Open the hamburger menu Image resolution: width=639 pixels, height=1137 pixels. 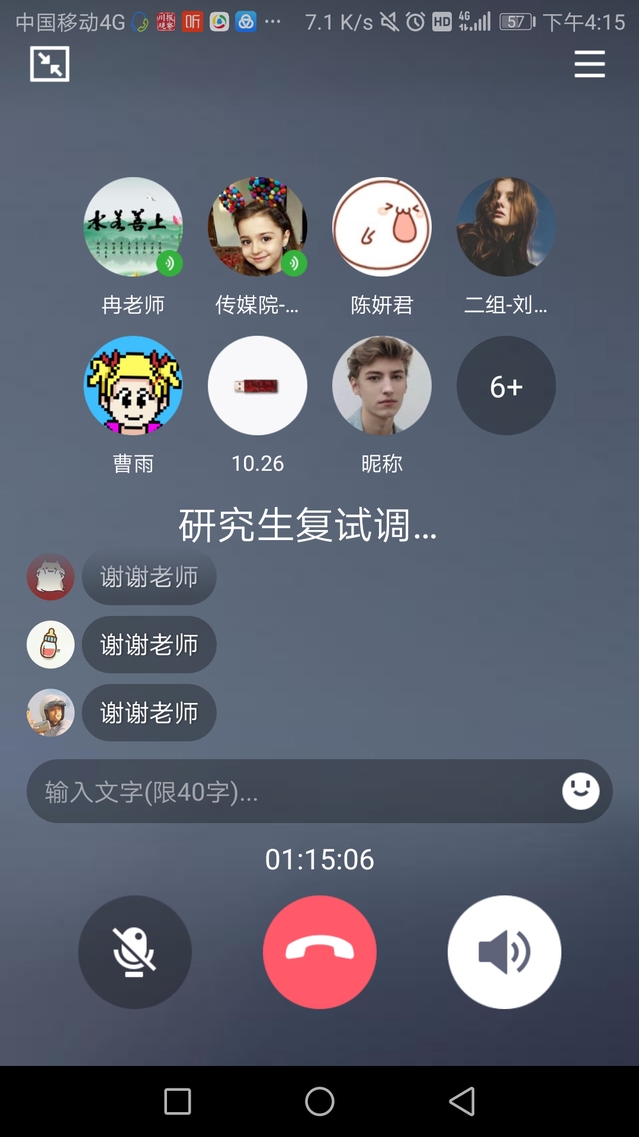(589, 64)
